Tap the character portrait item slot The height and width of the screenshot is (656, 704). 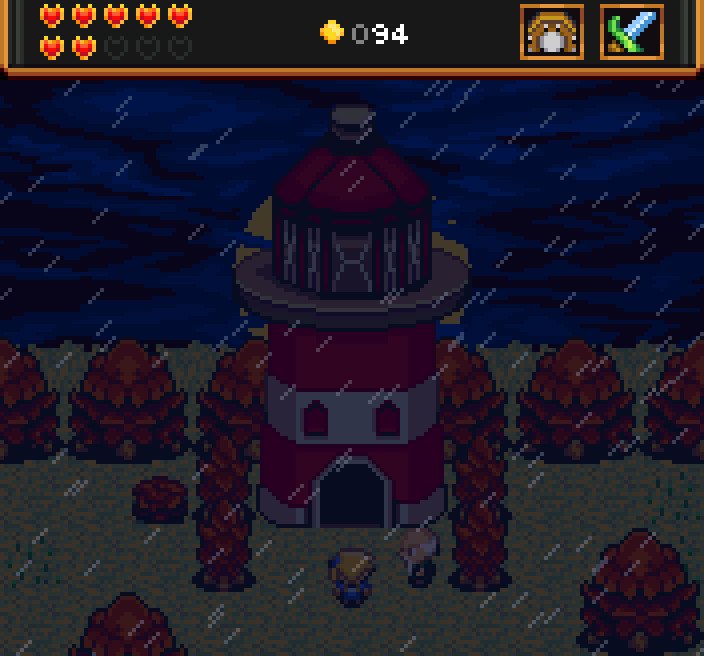tap(551, 33)
